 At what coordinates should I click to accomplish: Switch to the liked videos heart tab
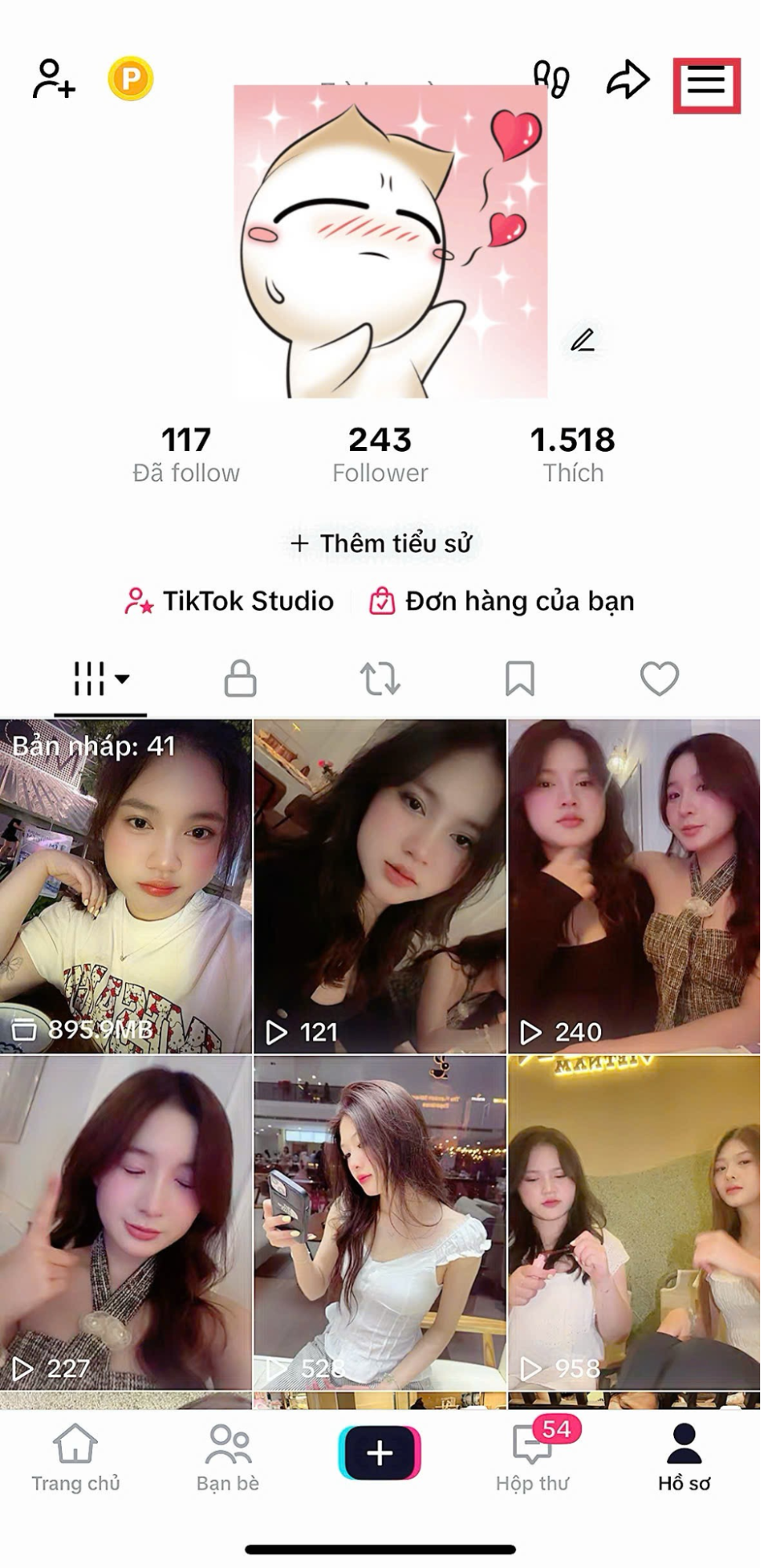pos(659,678)
